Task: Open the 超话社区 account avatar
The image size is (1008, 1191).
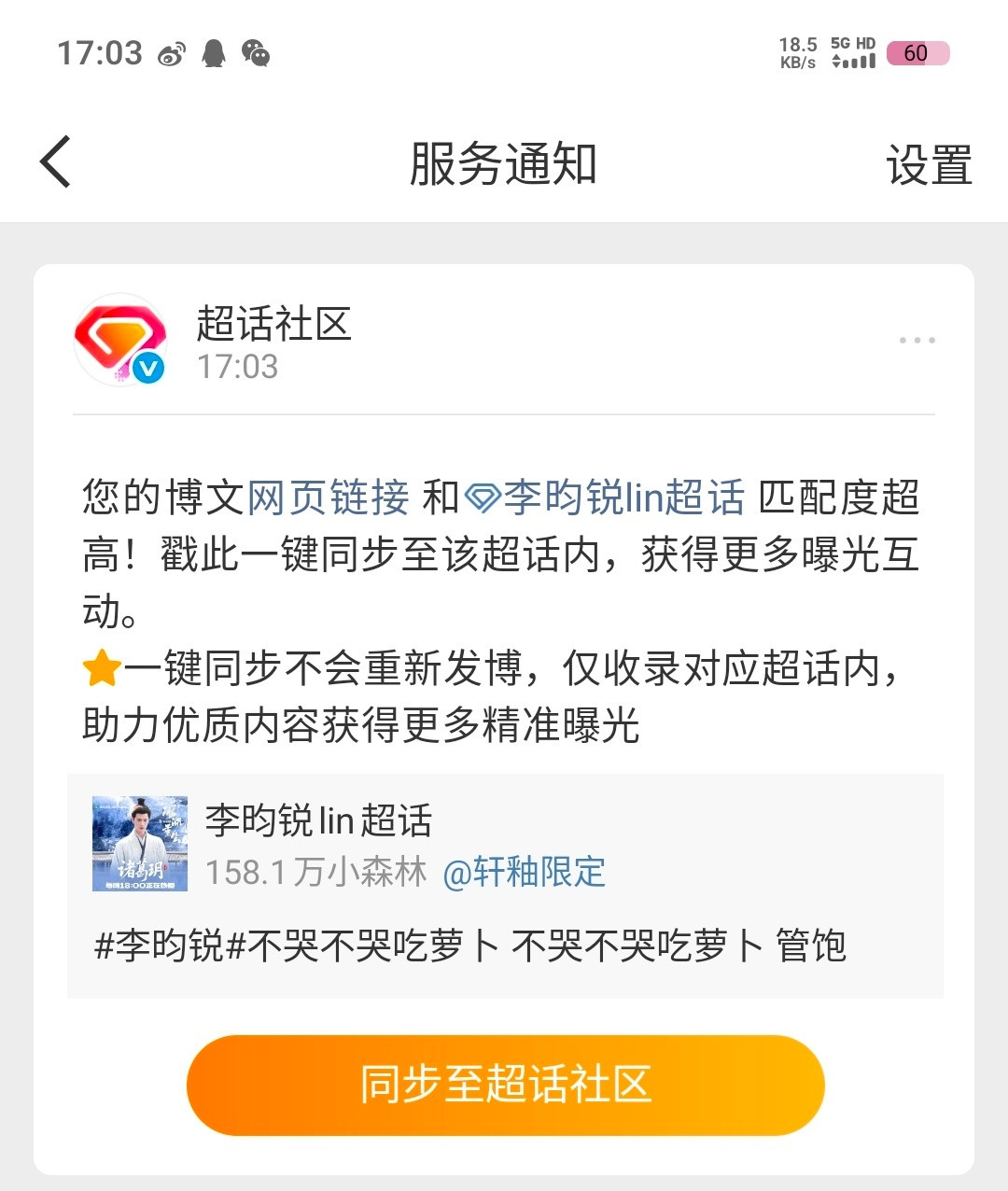Action: click(119, 338)
